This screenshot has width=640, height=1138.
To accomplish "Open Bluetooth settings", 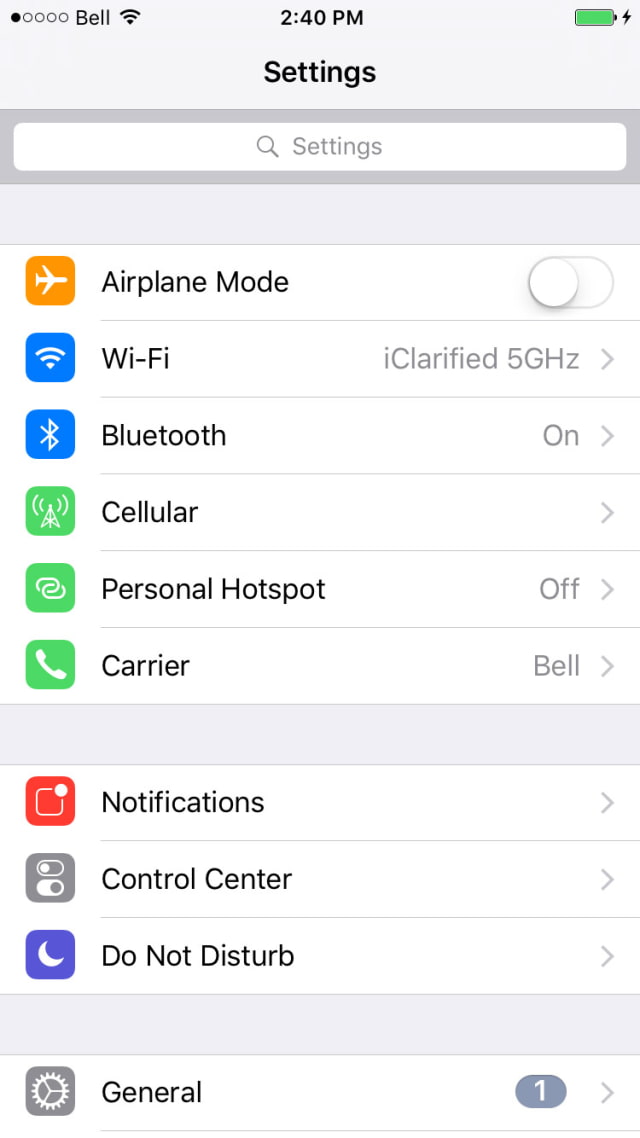I will [x=320, y=436].
